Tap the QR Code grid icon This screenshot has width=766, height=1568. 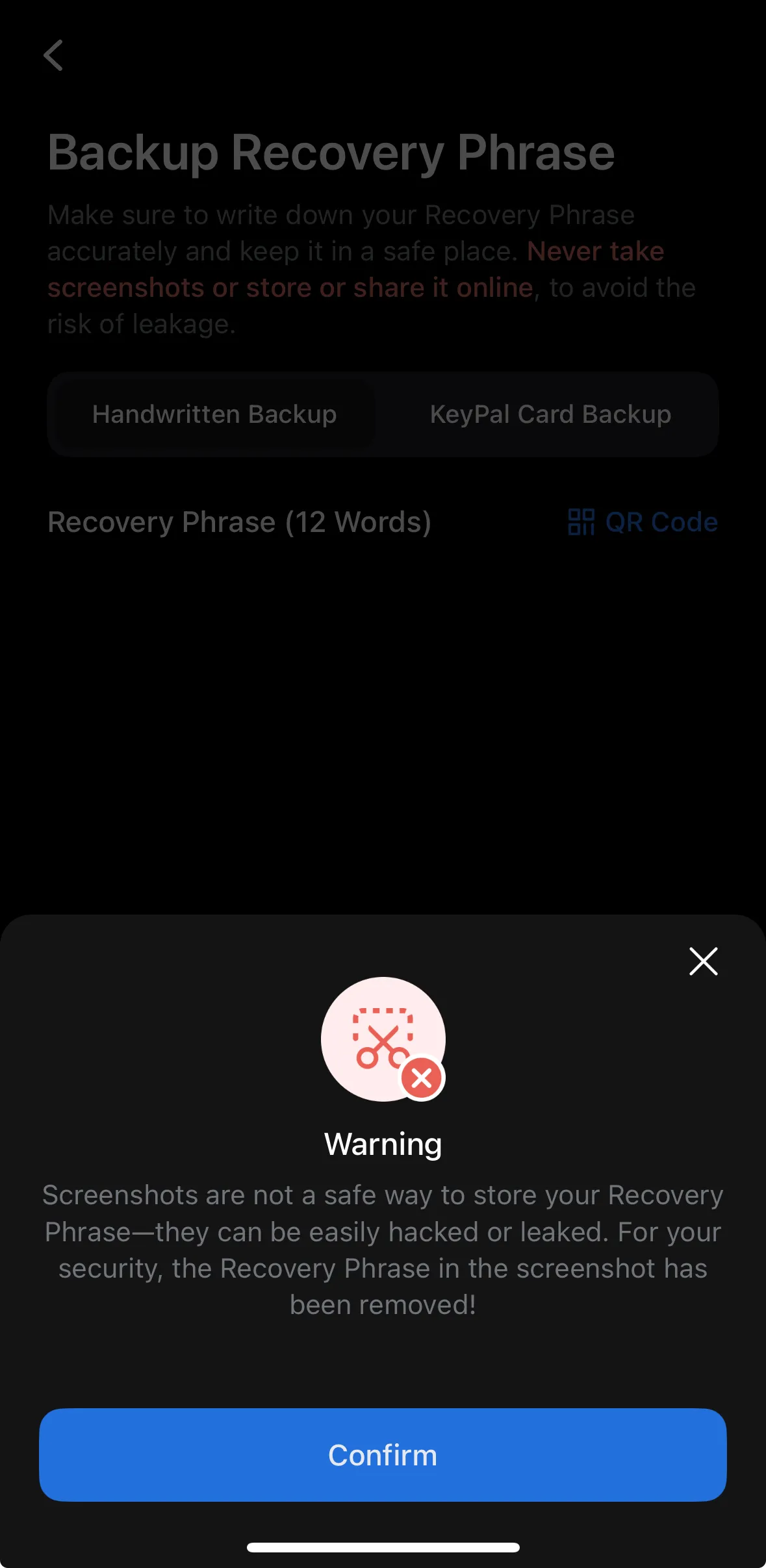pyautogui.click(x=581, y=522)
